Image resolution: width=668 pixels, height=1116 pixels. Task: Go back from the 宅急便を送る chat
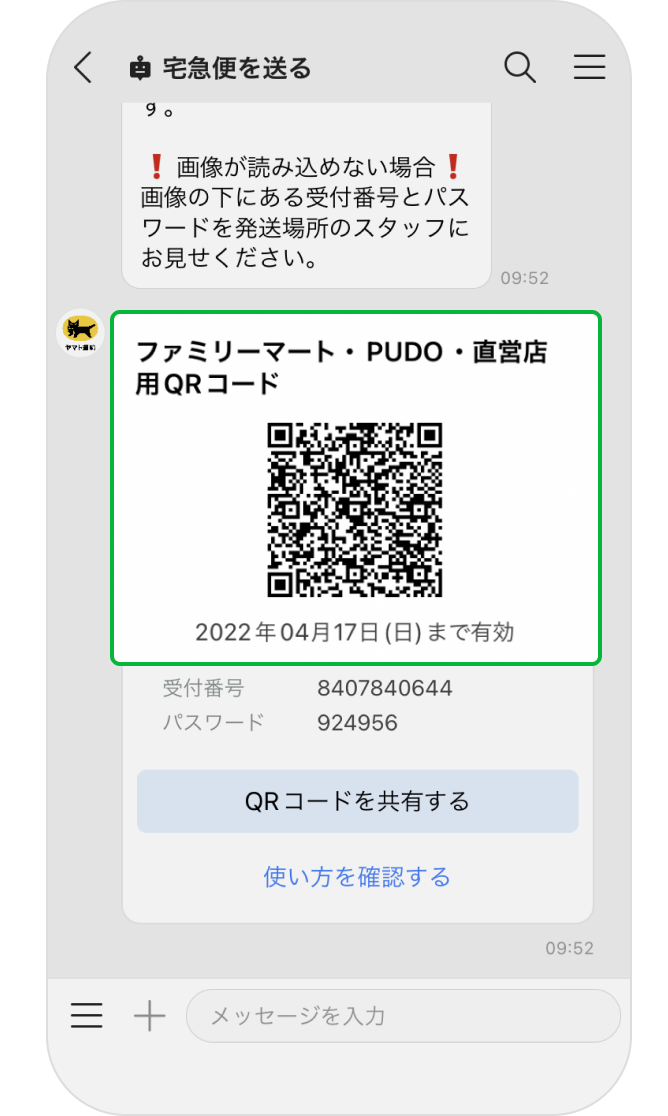pyautogui.click(x=84, y=68)
